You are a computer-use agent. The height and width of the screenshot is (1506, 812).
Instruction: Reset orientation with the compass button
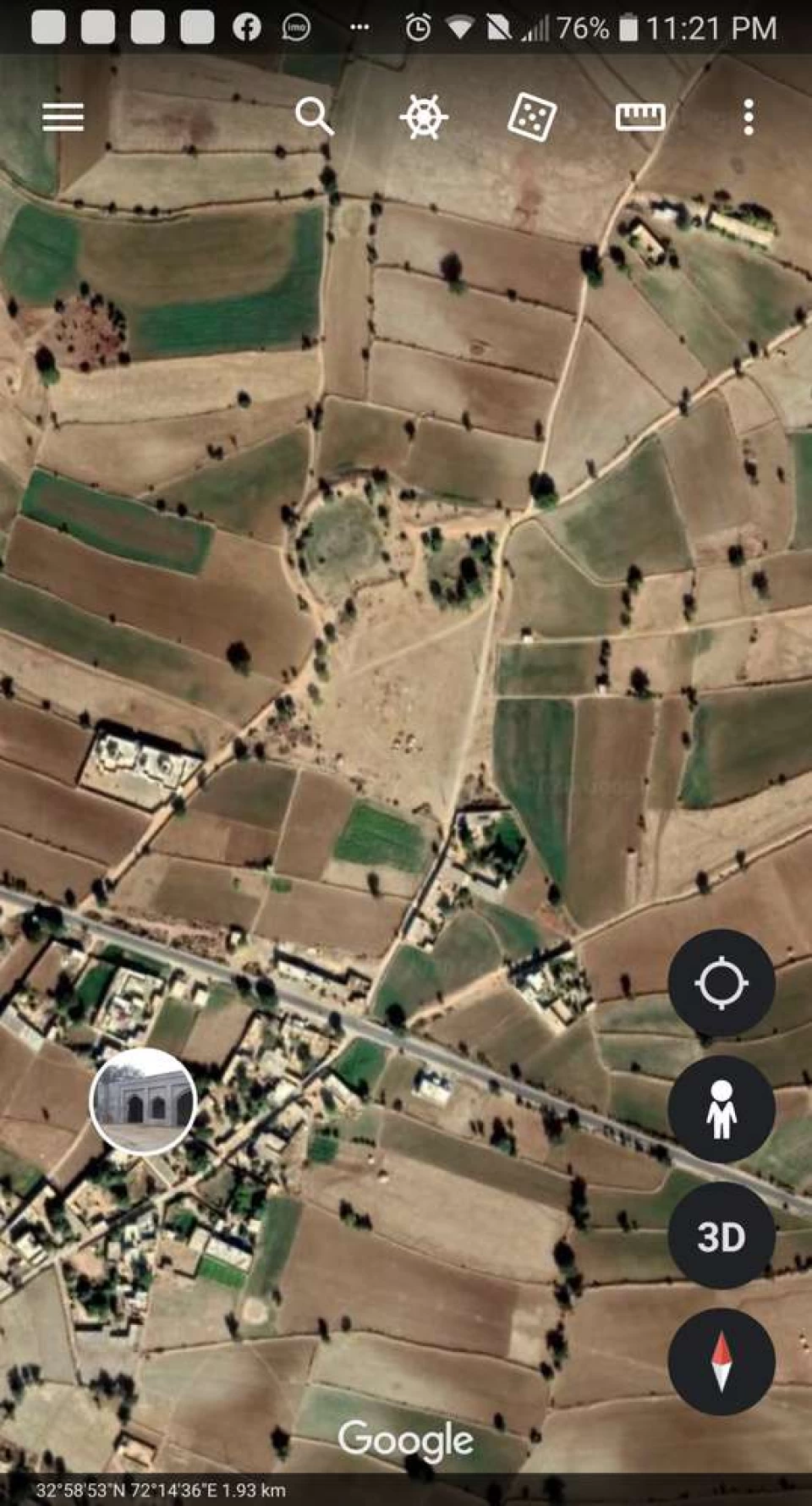click(721, 1362)
